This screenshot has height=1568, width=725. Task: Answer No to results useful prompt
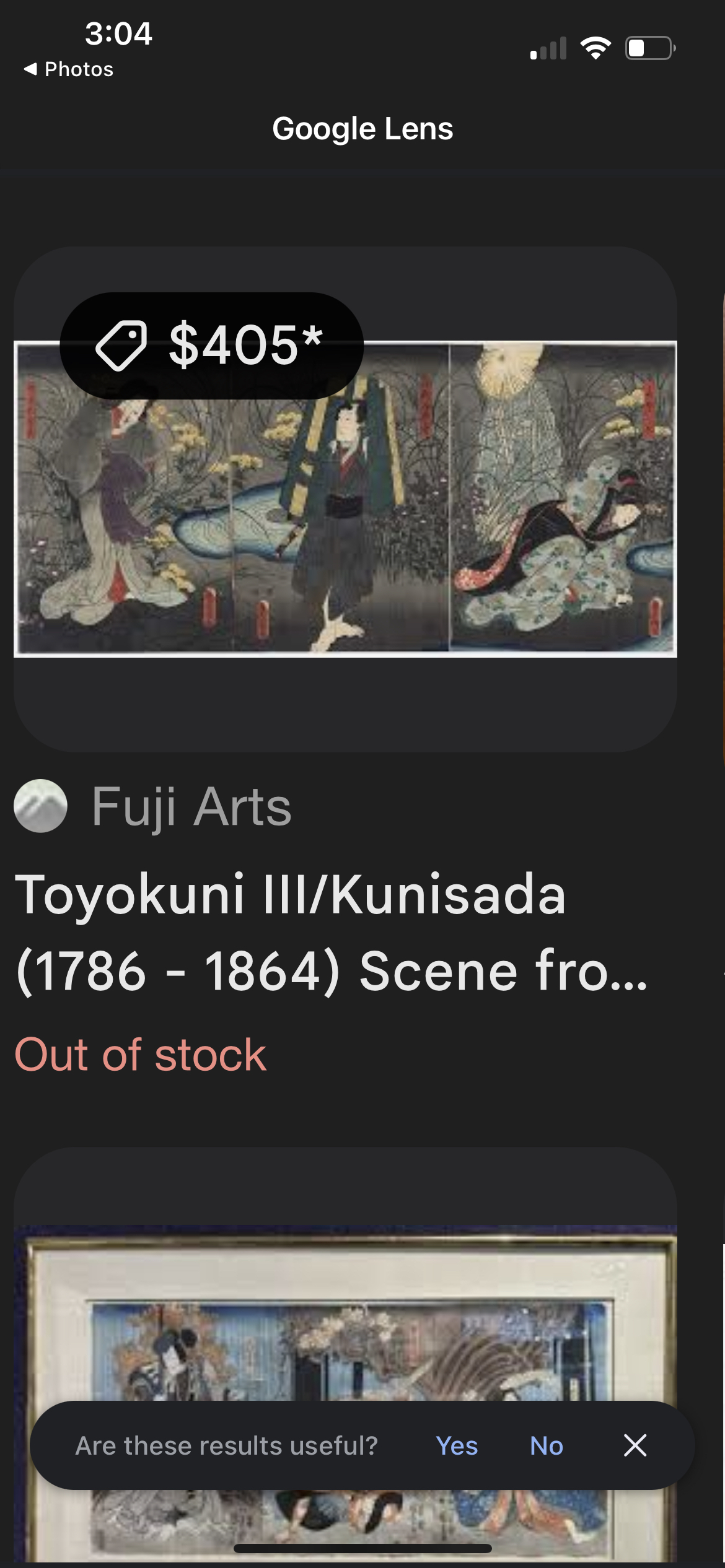click(547, 1446)
